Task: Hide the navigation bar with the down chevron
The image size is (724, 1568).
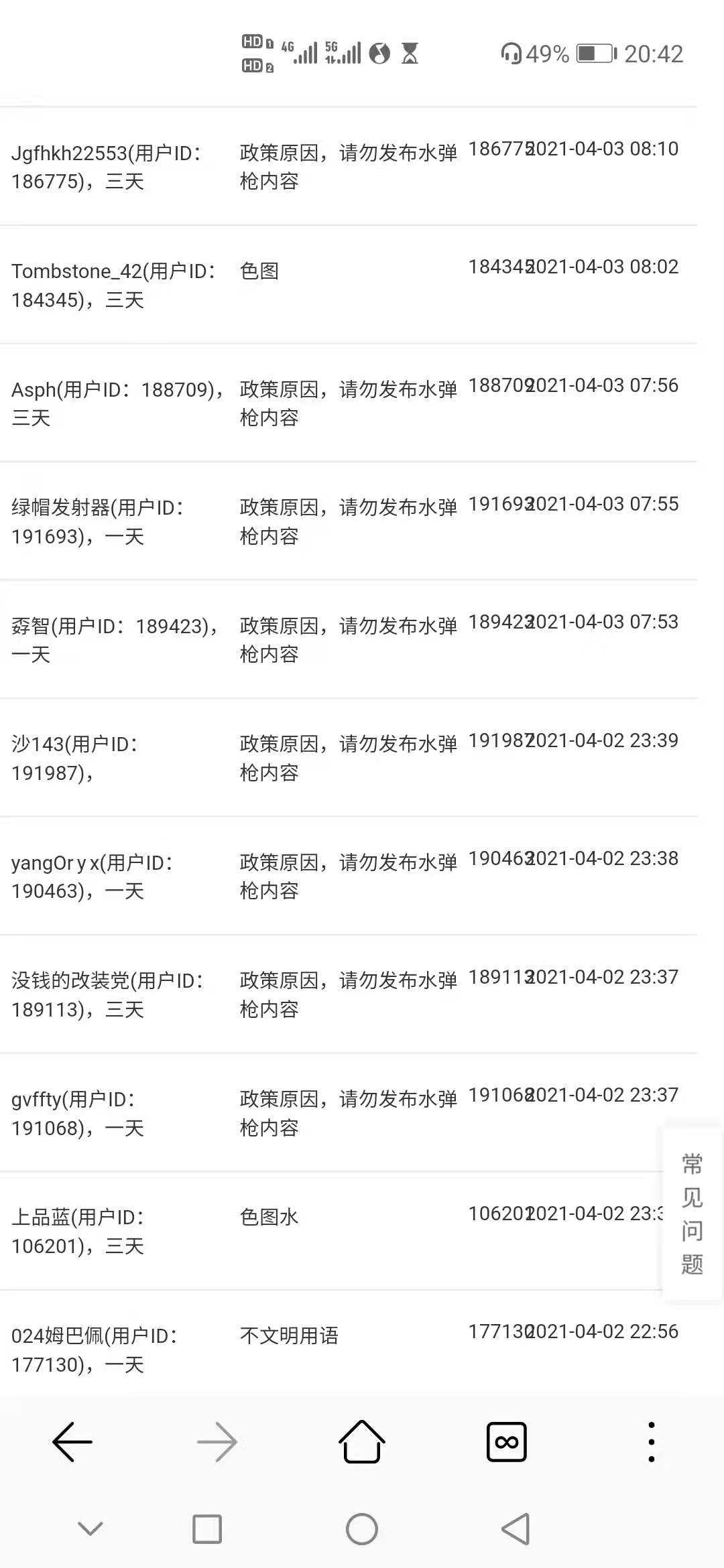Action: point(90,1528)
